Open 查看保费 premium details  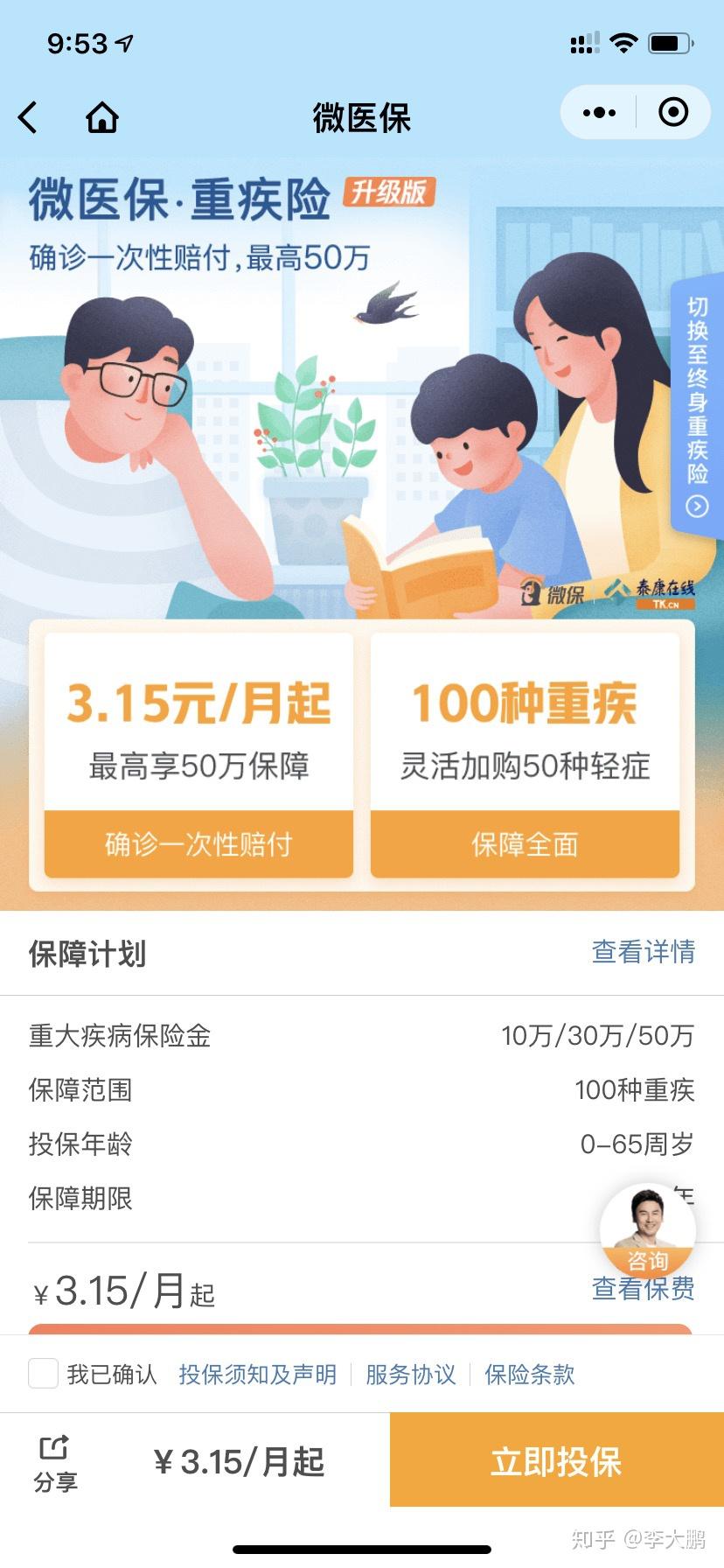(643, 1289)
